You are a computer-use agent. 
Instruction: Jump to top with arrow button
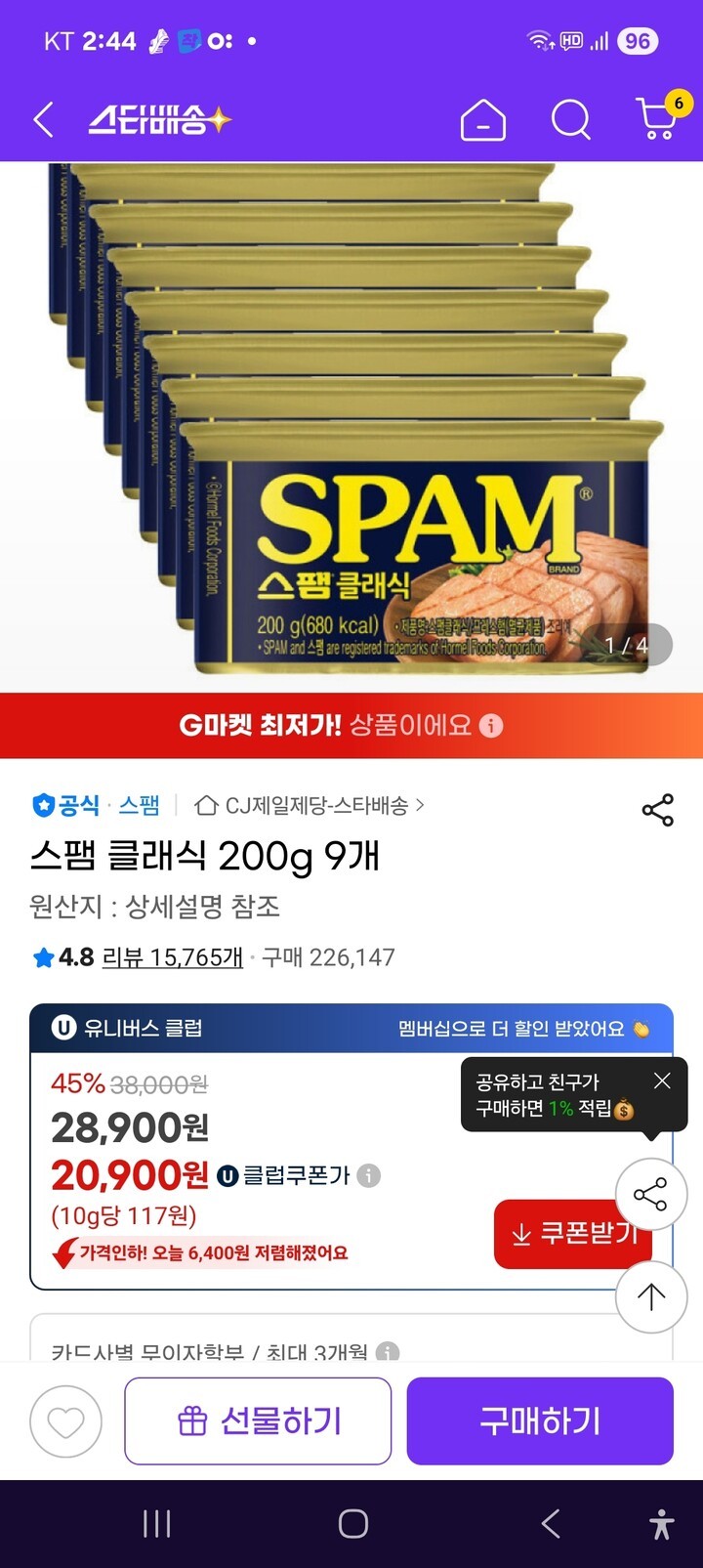pos(650,1296)
